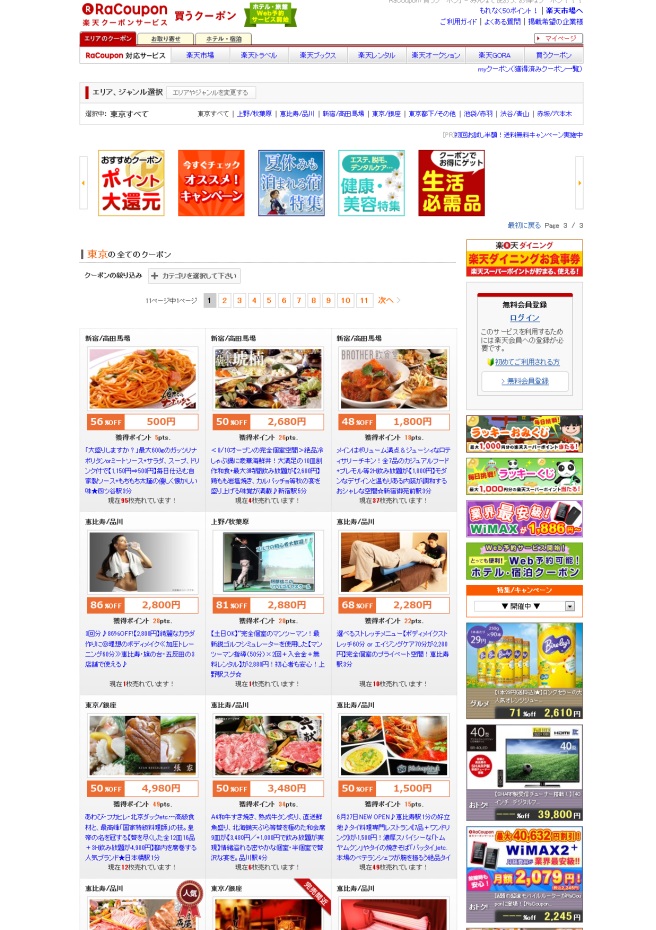Switch to the ホテル・宿泊 tab
This screenshot has width=656, height=930.
[221, 39]
